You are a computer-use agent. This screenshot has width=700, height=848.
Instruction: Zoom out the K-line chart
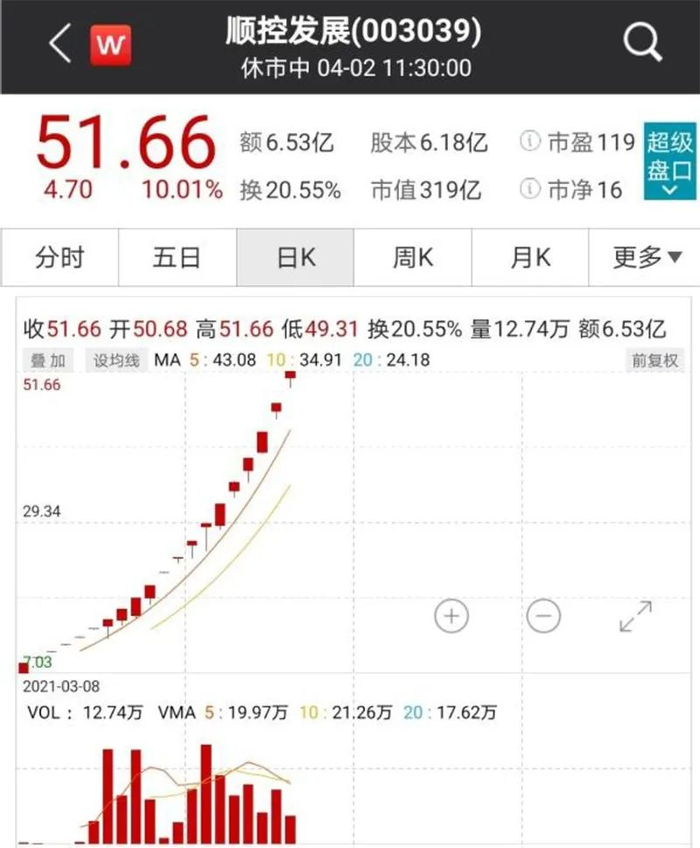click(542, 616)
